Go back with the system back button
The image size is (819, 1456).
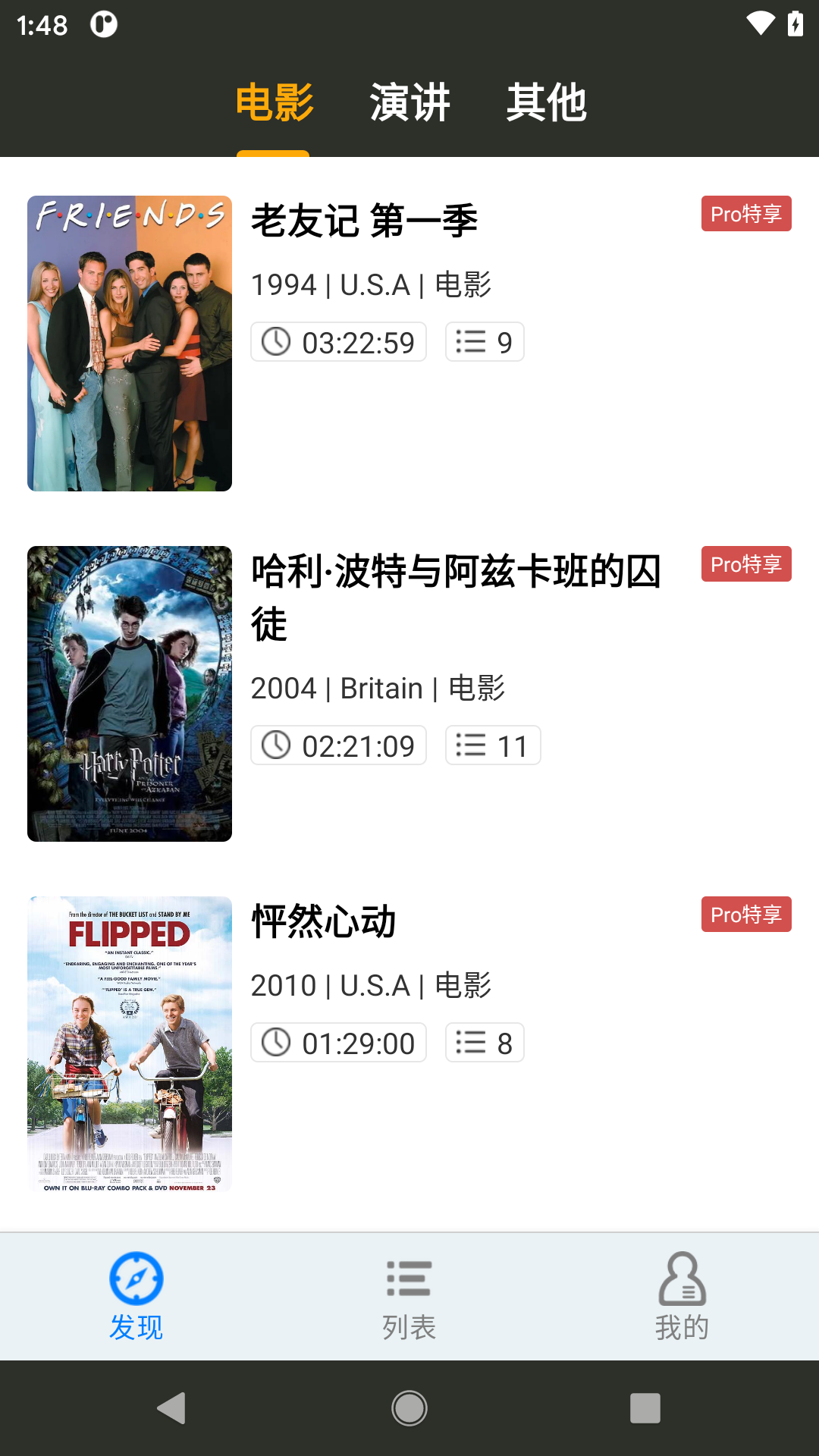[x=171, y=1408]
